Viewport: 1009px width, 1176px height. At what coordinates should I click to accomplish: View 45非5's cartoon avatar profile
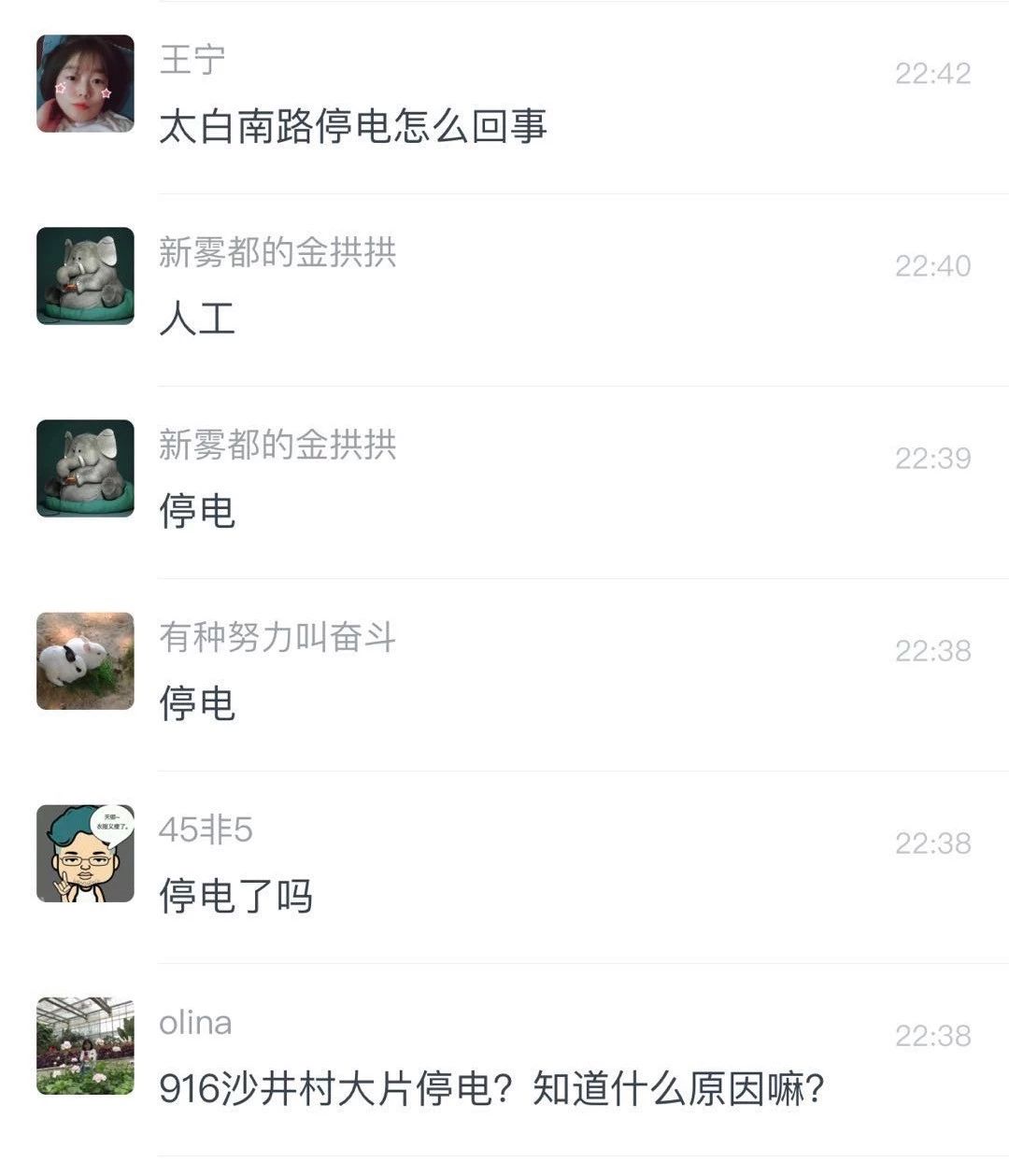pos(85,854)
